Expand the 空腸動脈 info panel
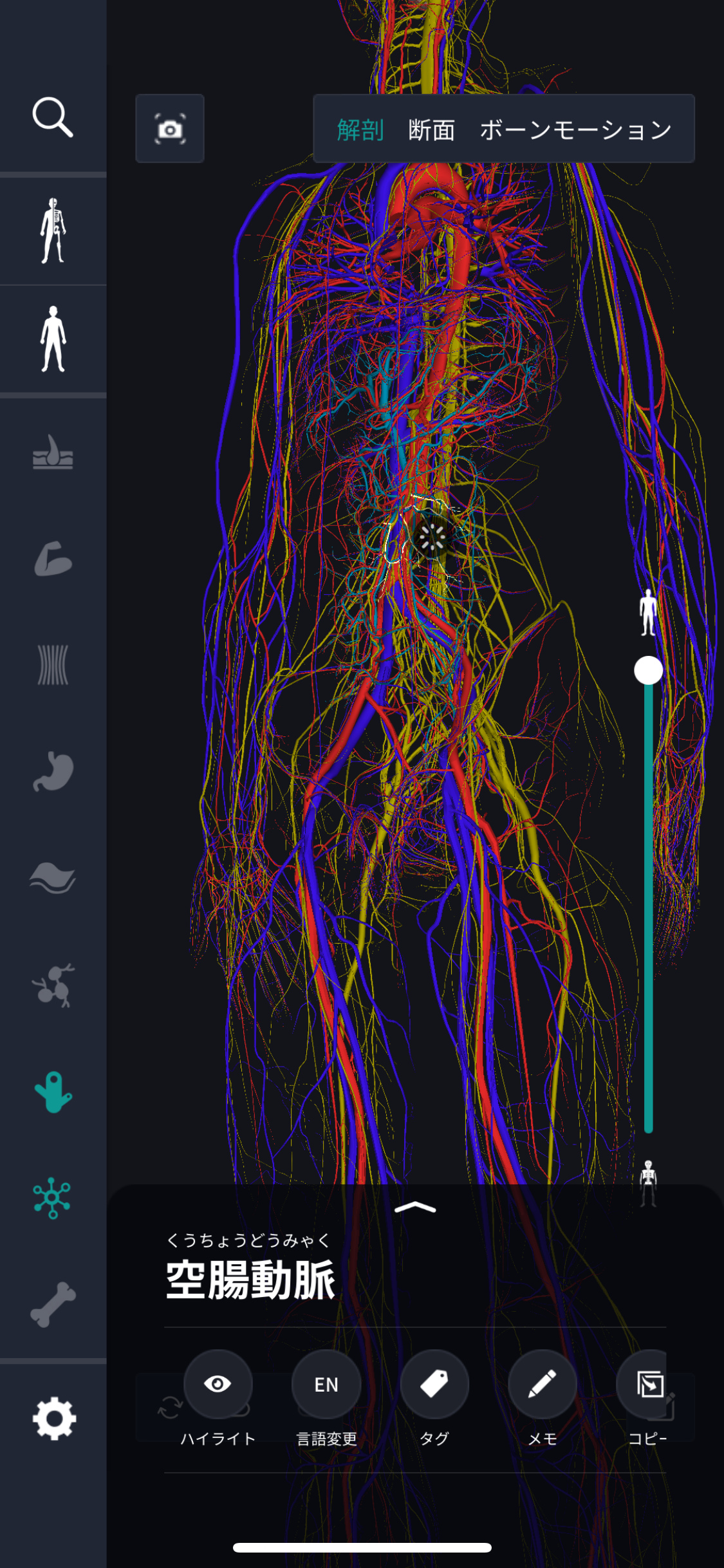The width and height of the screenshot is (724, 1568). (x=415, y=1208)
